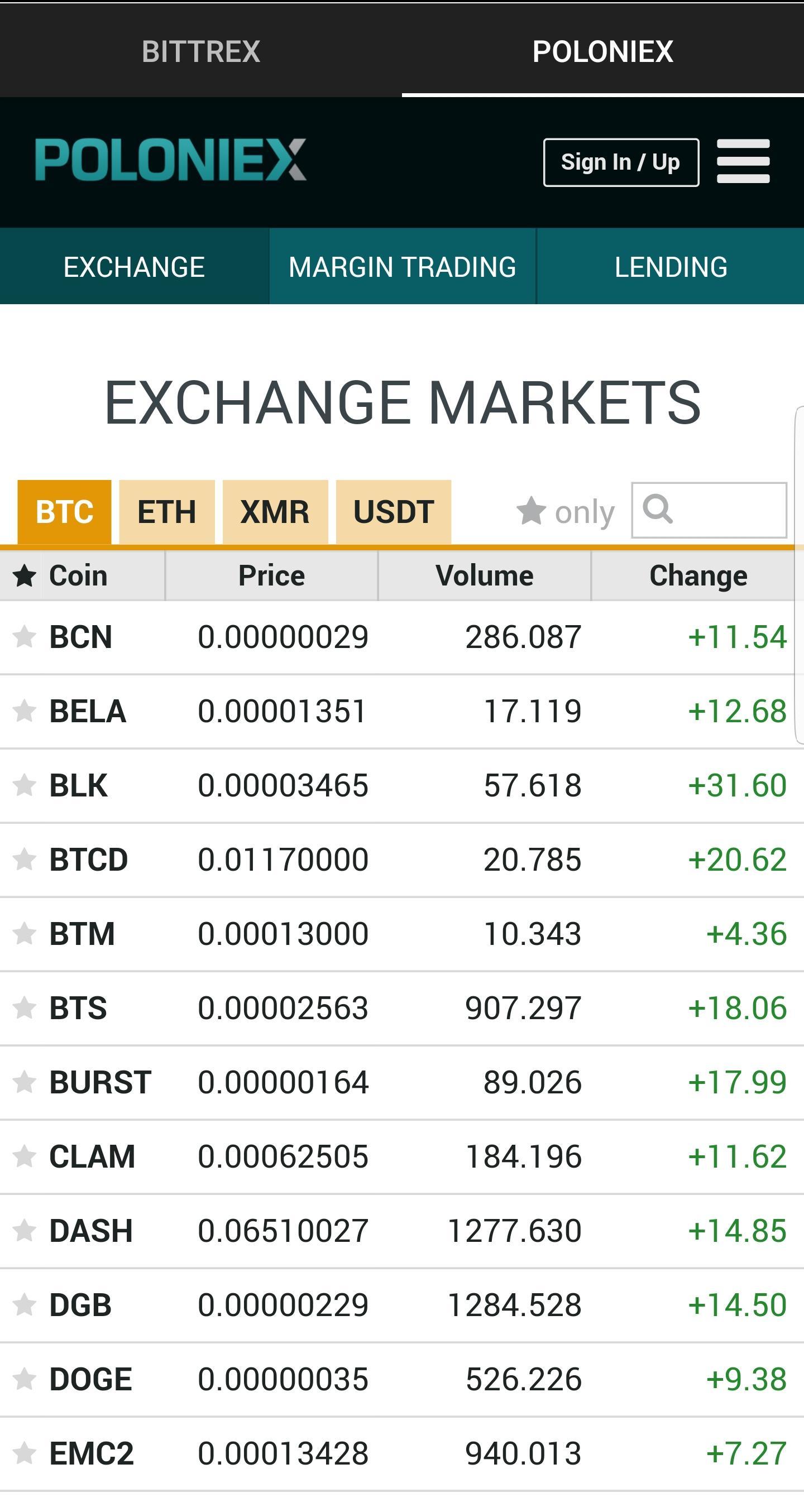Sort markets by Change column
Viewport: 804px width, 1512px height.
[698, 576]
